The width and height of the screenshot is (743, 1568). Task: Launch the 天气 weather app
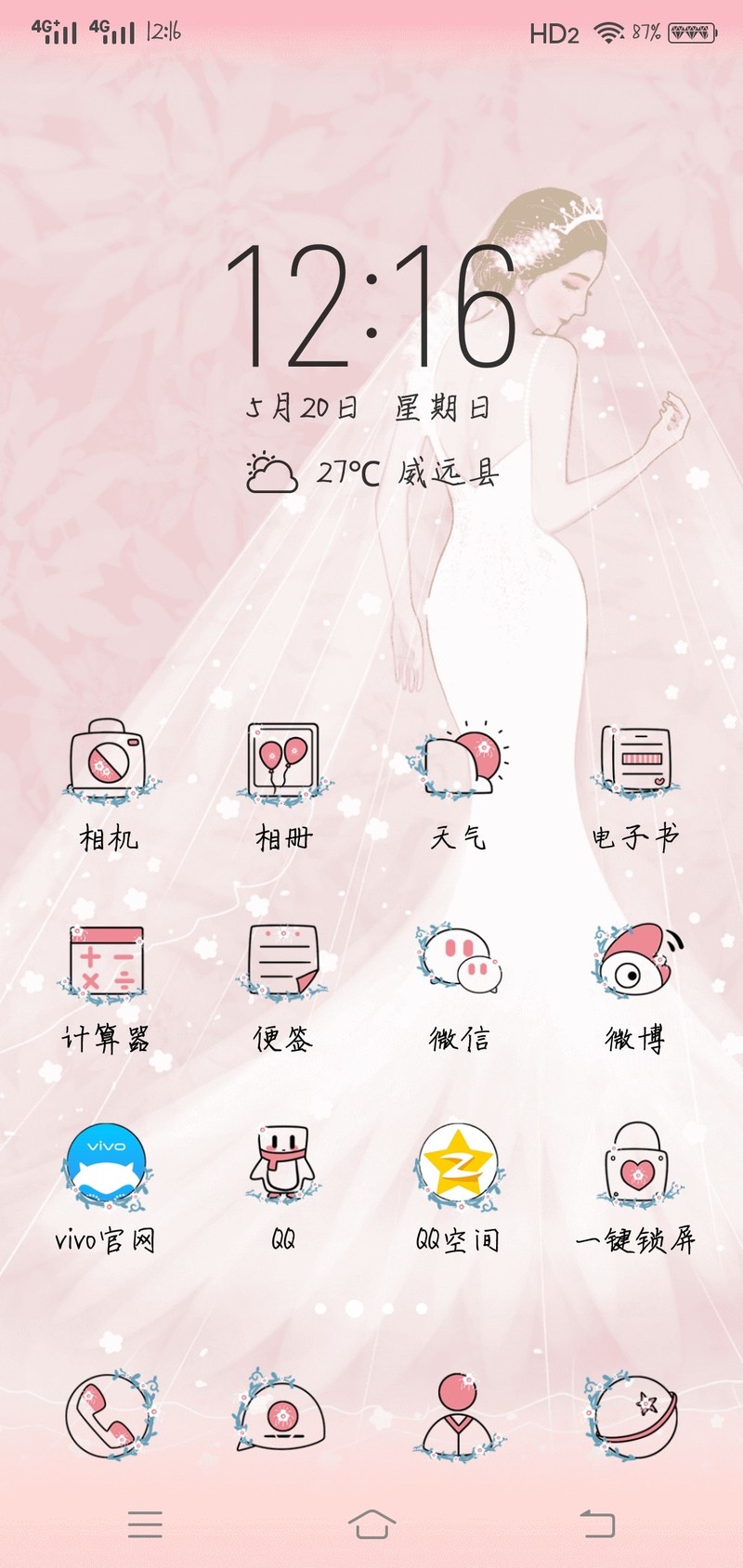460,761
